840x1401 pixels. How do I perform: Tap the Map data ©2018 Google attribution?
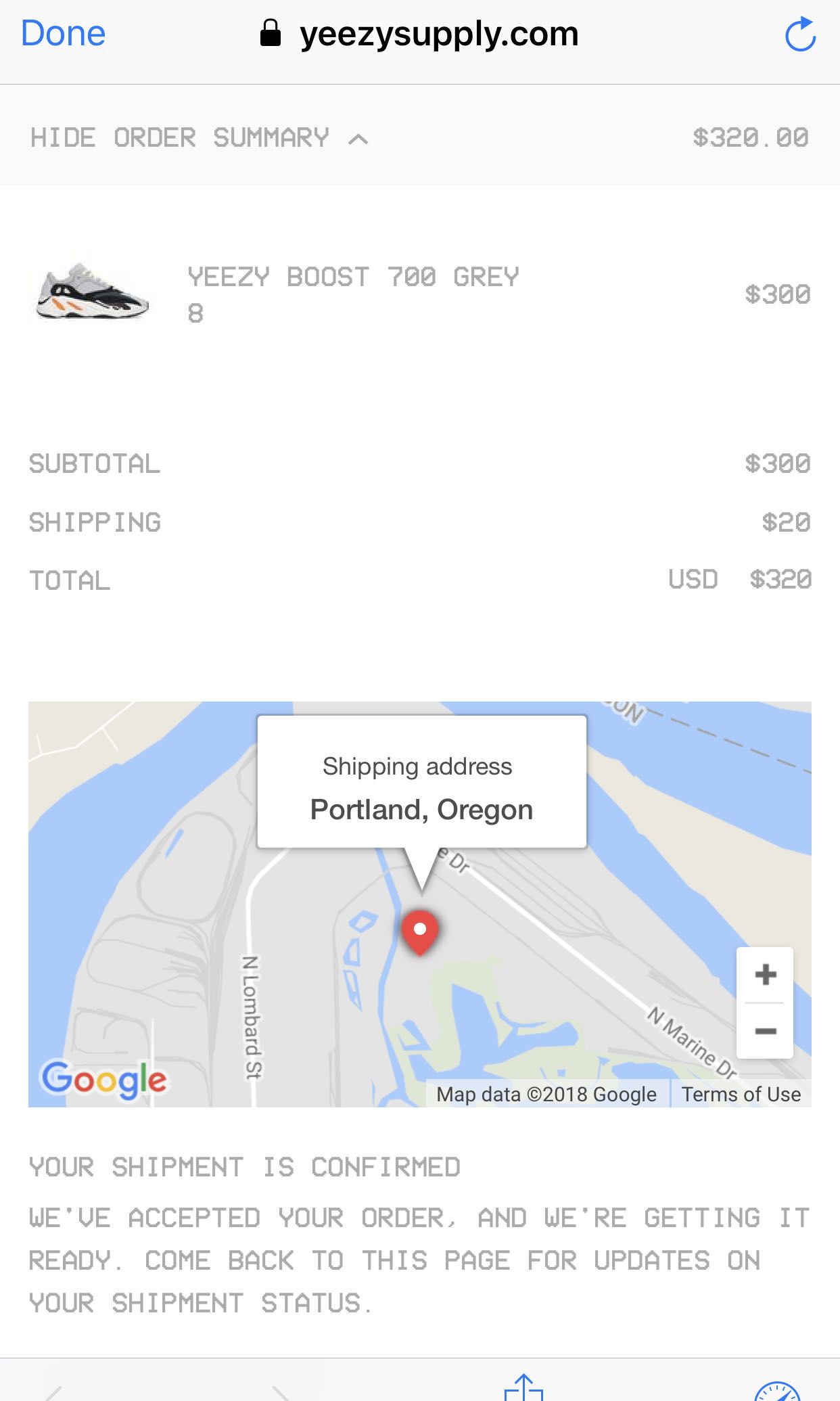pyautogui.click(x=546, y=1094)
